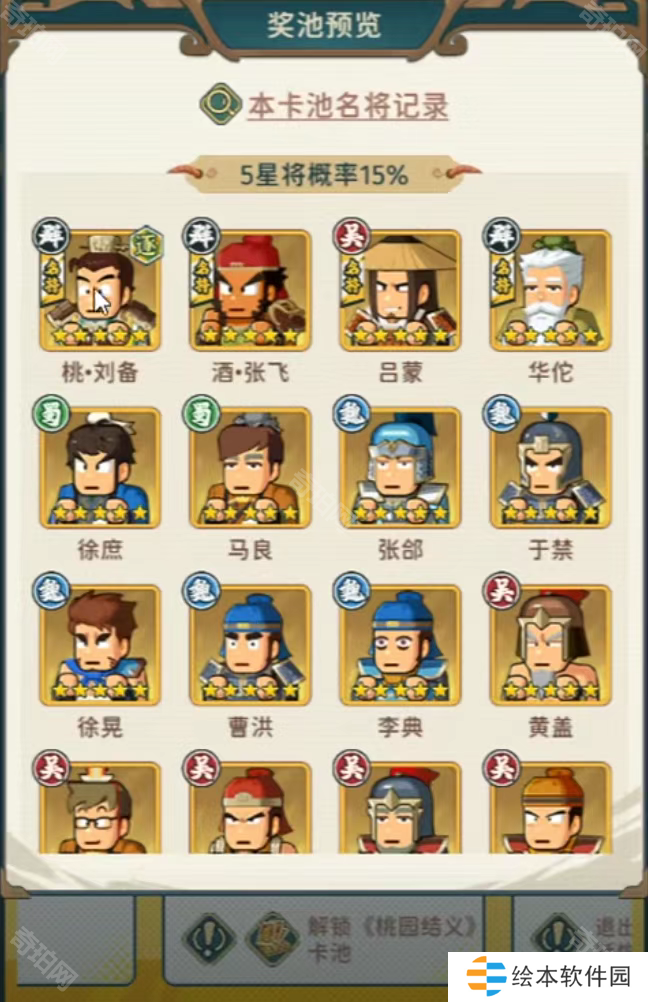Tap hero card 马良
This screenshot has height=1002, width=648.
click(x=250, y=468)
